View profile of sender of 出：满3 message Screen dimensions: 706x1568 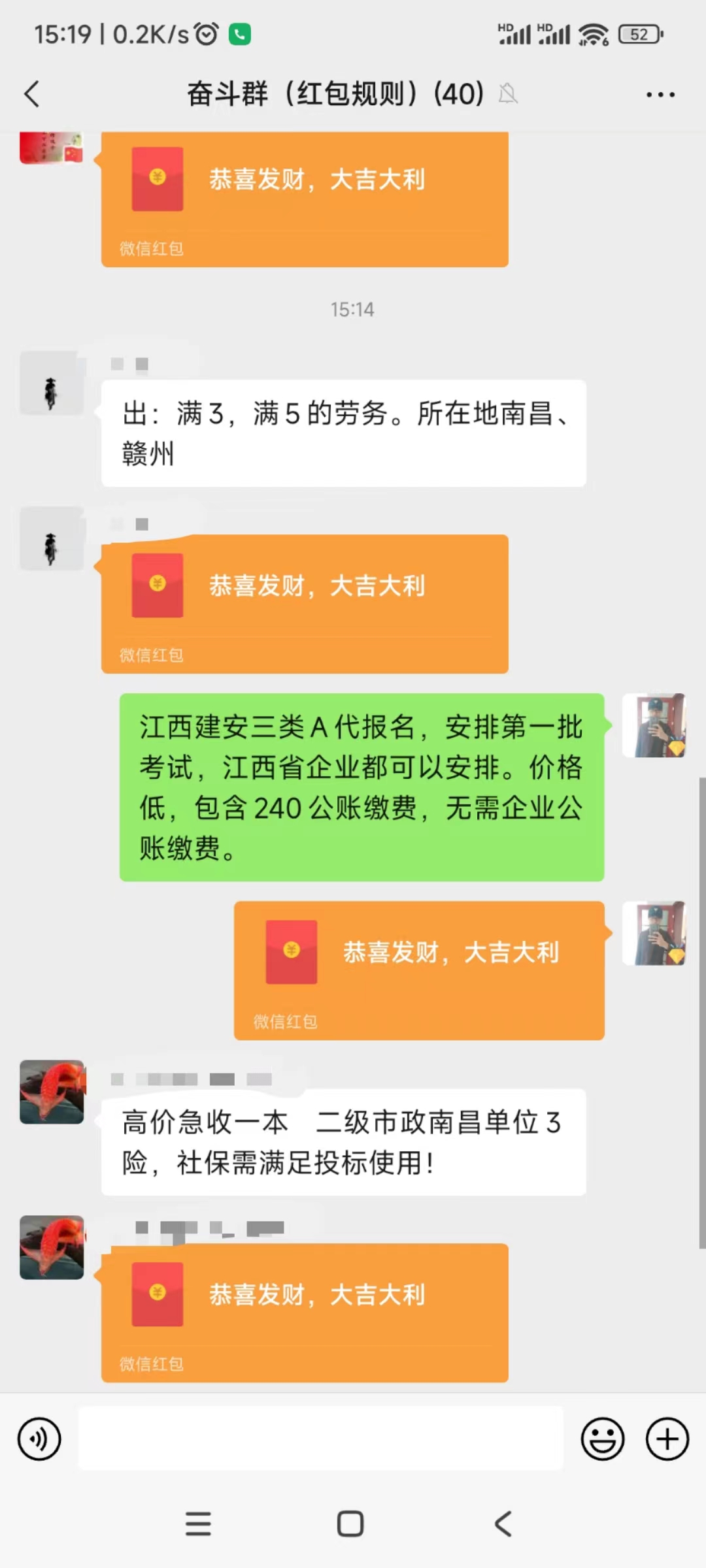coord(52,383)
